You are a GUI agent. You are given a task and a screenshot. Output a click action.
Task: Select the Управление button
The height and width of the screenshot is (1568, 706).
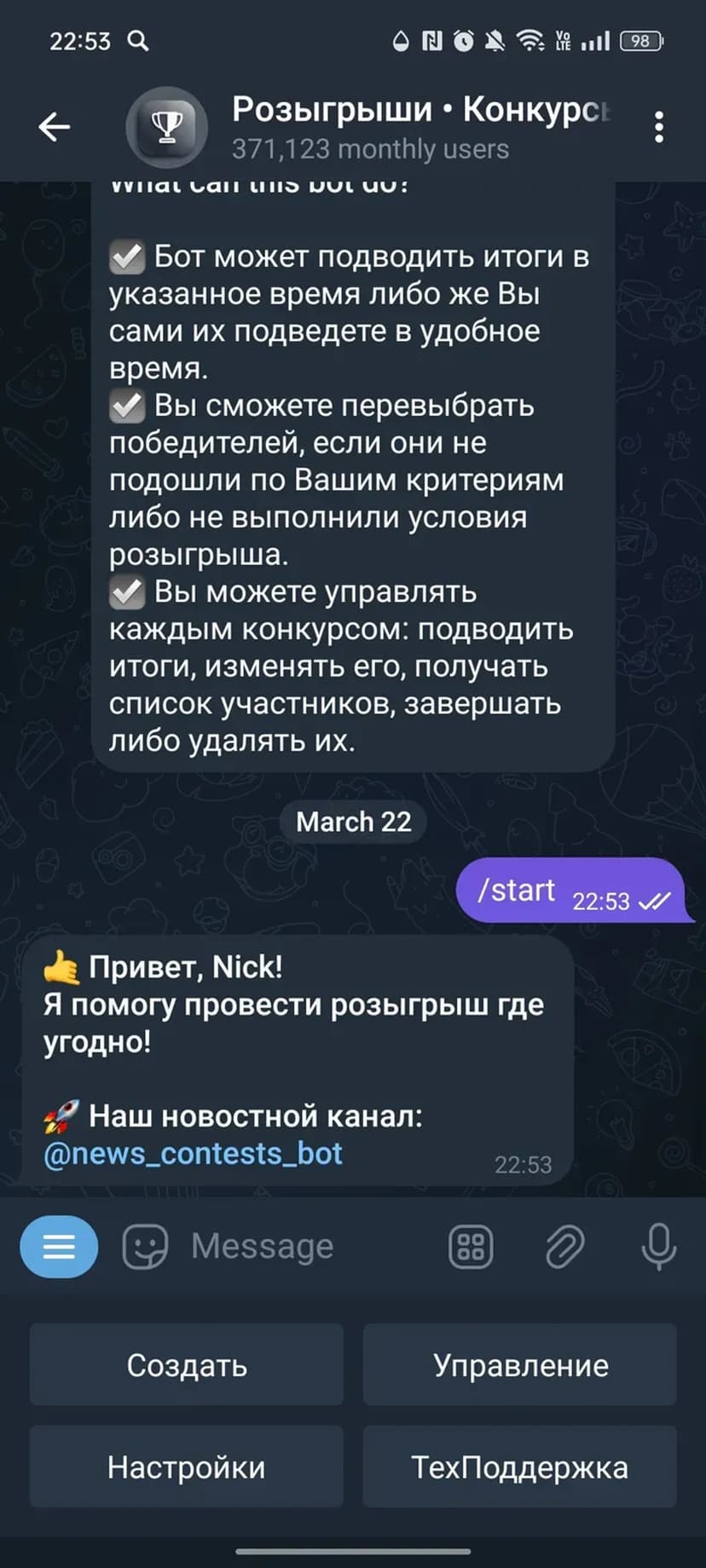point(520,1364)
